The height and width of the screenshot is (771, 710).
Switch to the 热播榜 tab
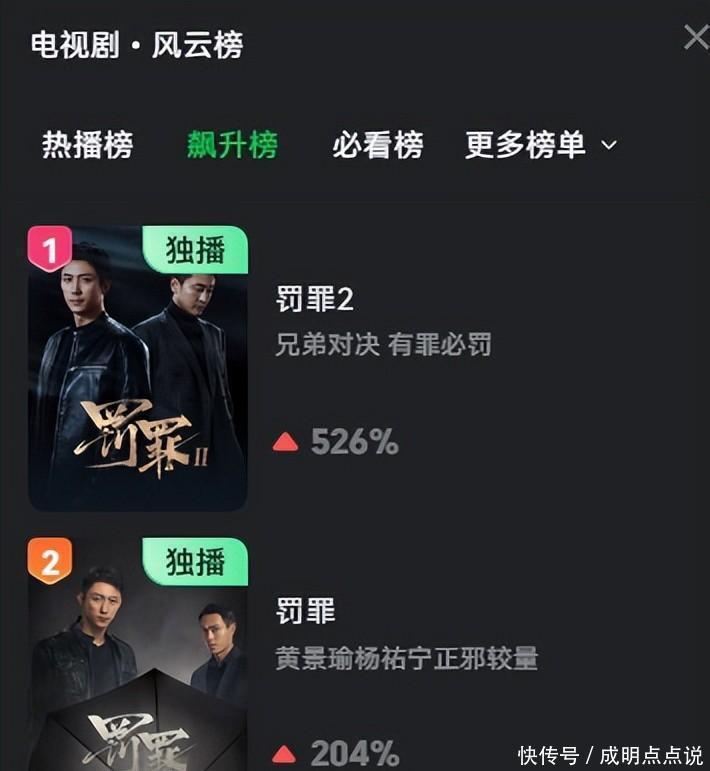click(x=87, y=145)
